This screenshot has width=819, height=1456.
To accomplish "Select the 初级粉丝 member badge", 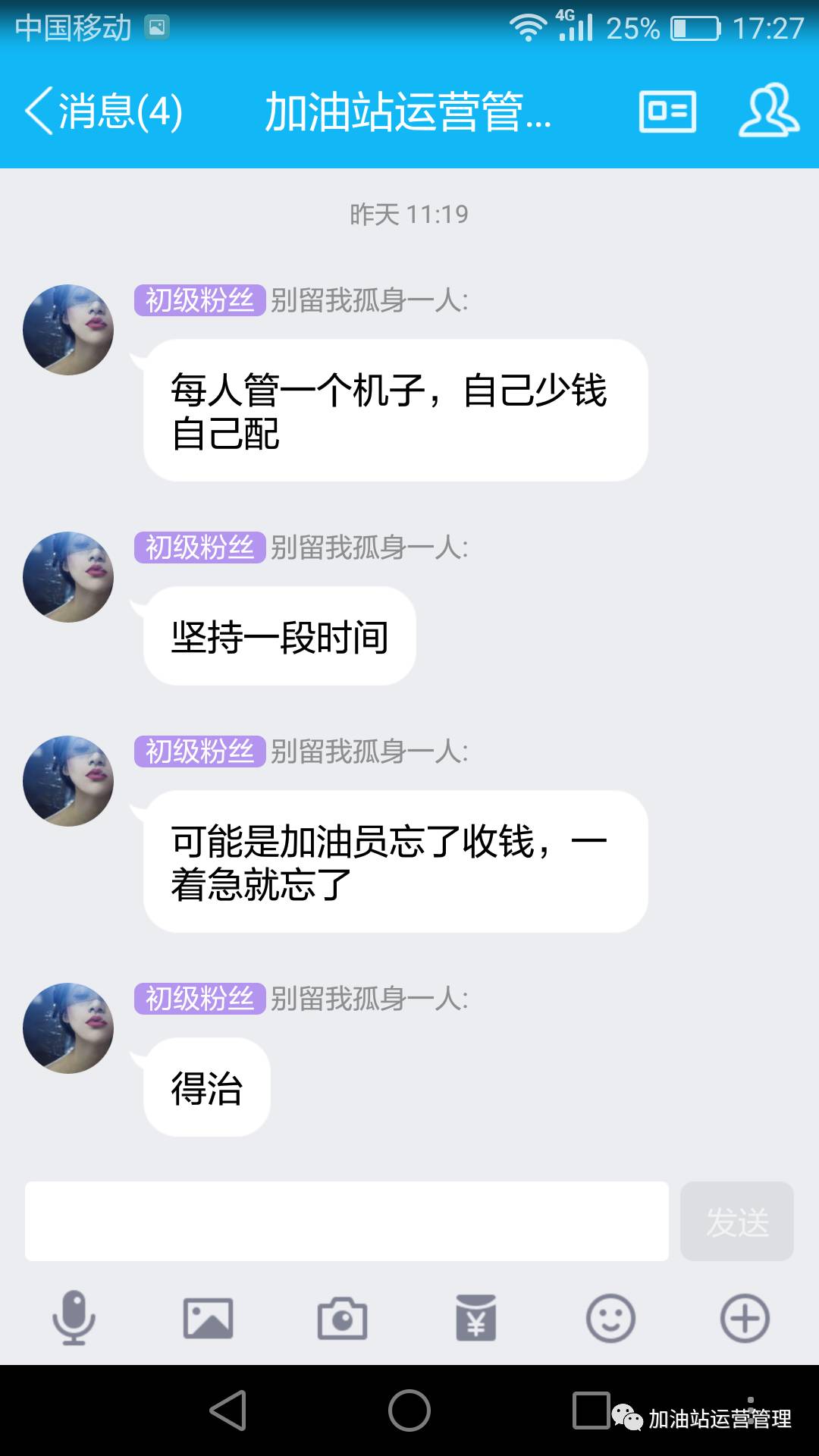I will click(x=199, y=299).
